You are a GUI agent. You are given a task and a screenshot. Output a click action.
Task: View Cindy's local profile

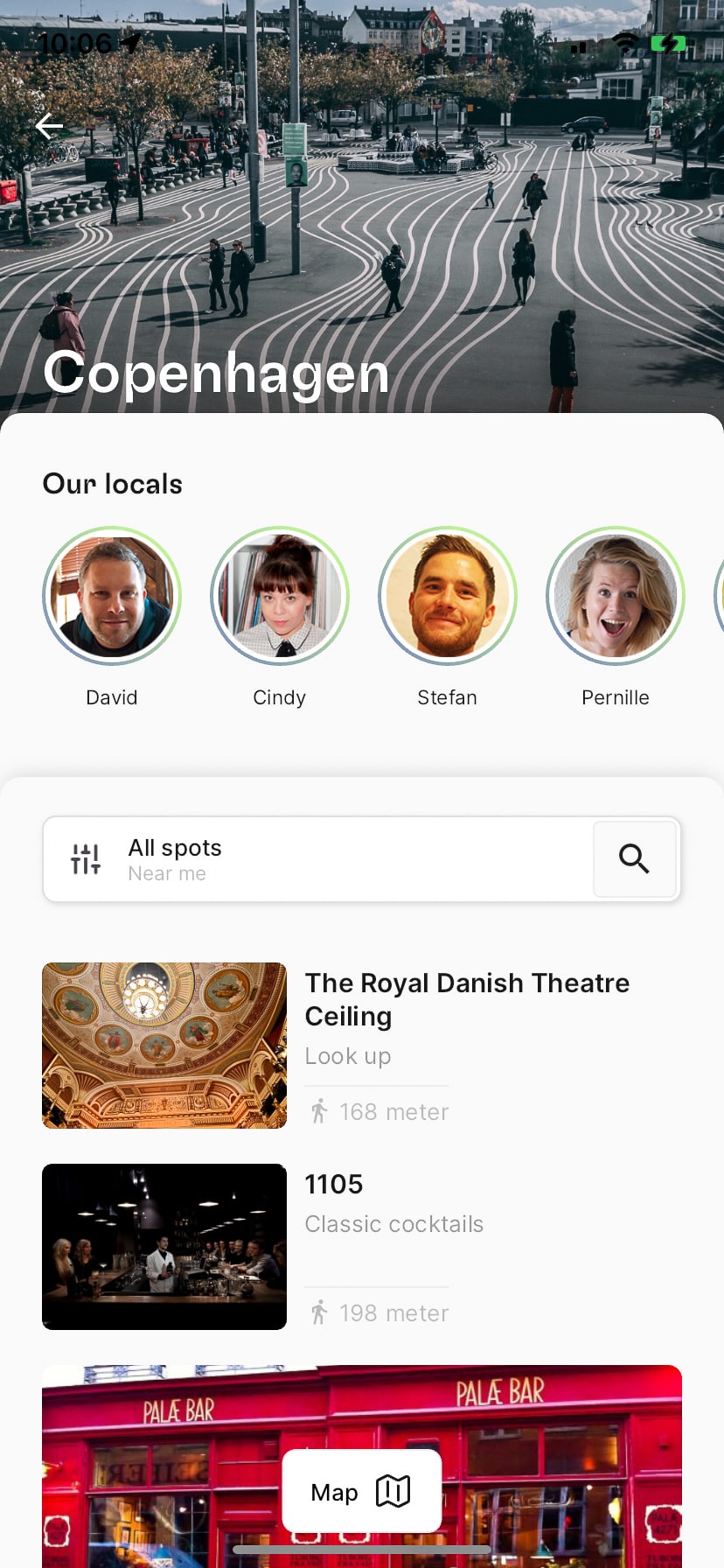pos(280,596)
